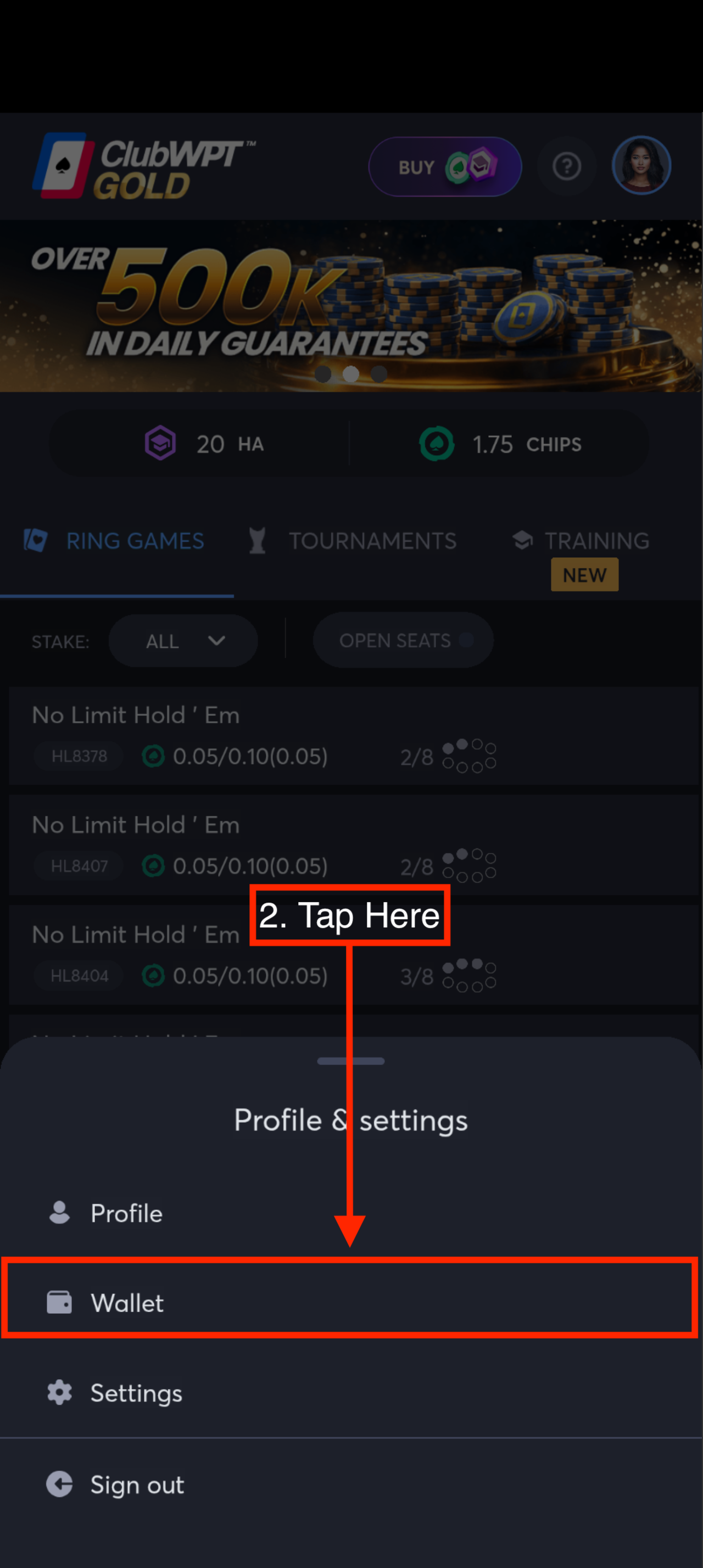This screenshot has width=703, height=1568.
Task: Tap the sheet's drag handle
Action: tap(350, 1061)
